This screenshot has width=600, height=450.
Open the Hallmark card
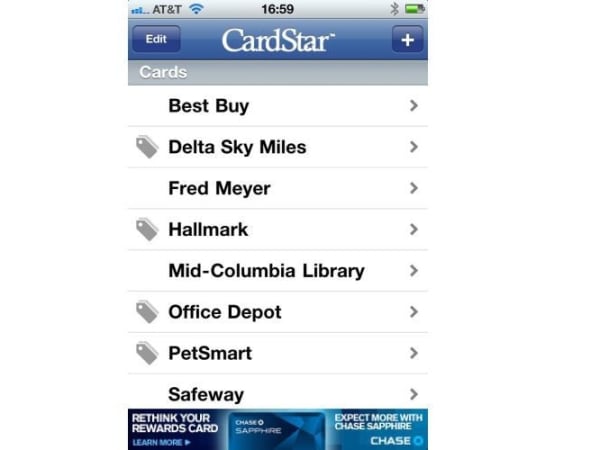277,229
